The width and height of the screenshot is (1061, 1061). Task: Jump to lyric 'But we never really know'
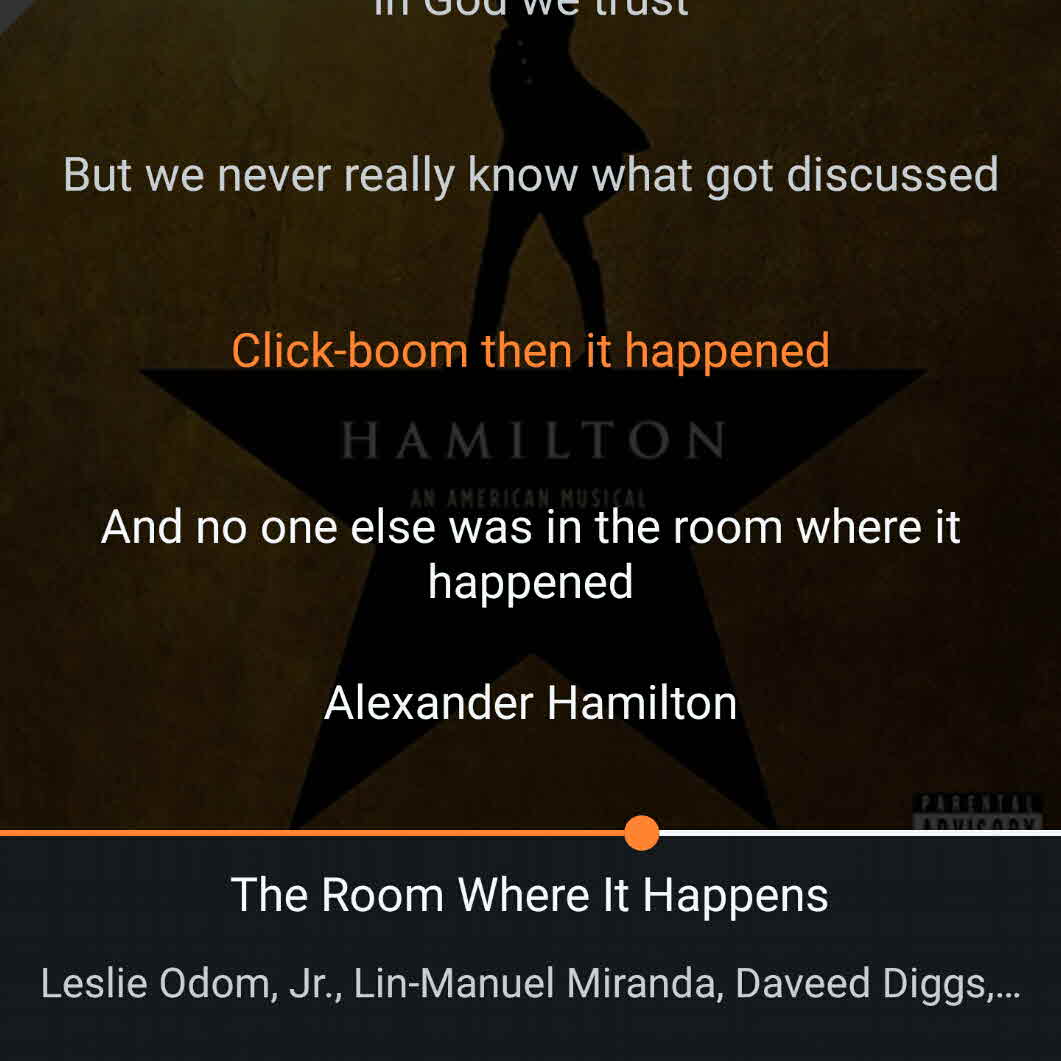coord(530,175)
